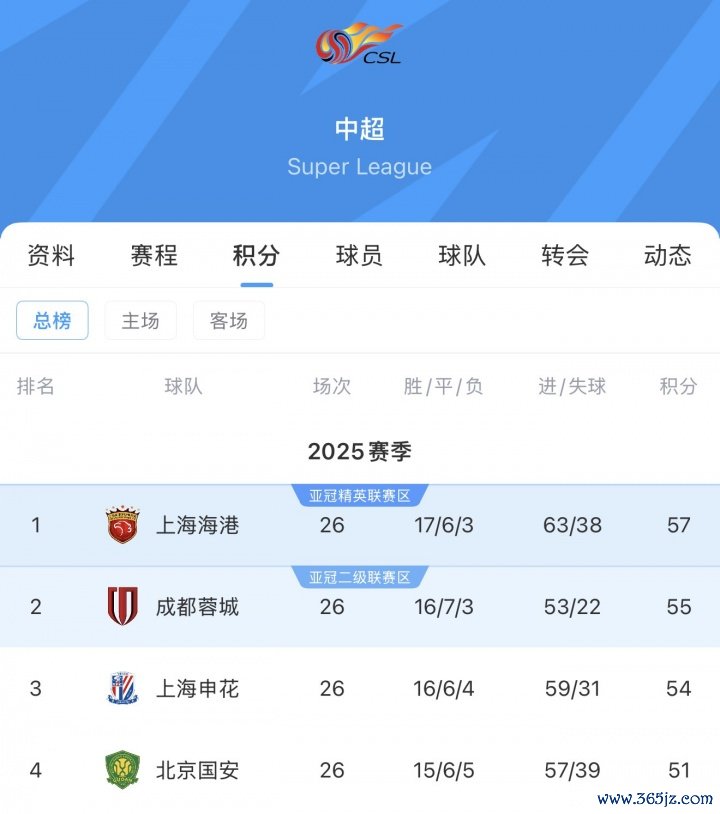
Task: Select the 积分 standings tab
Action: 257,255
